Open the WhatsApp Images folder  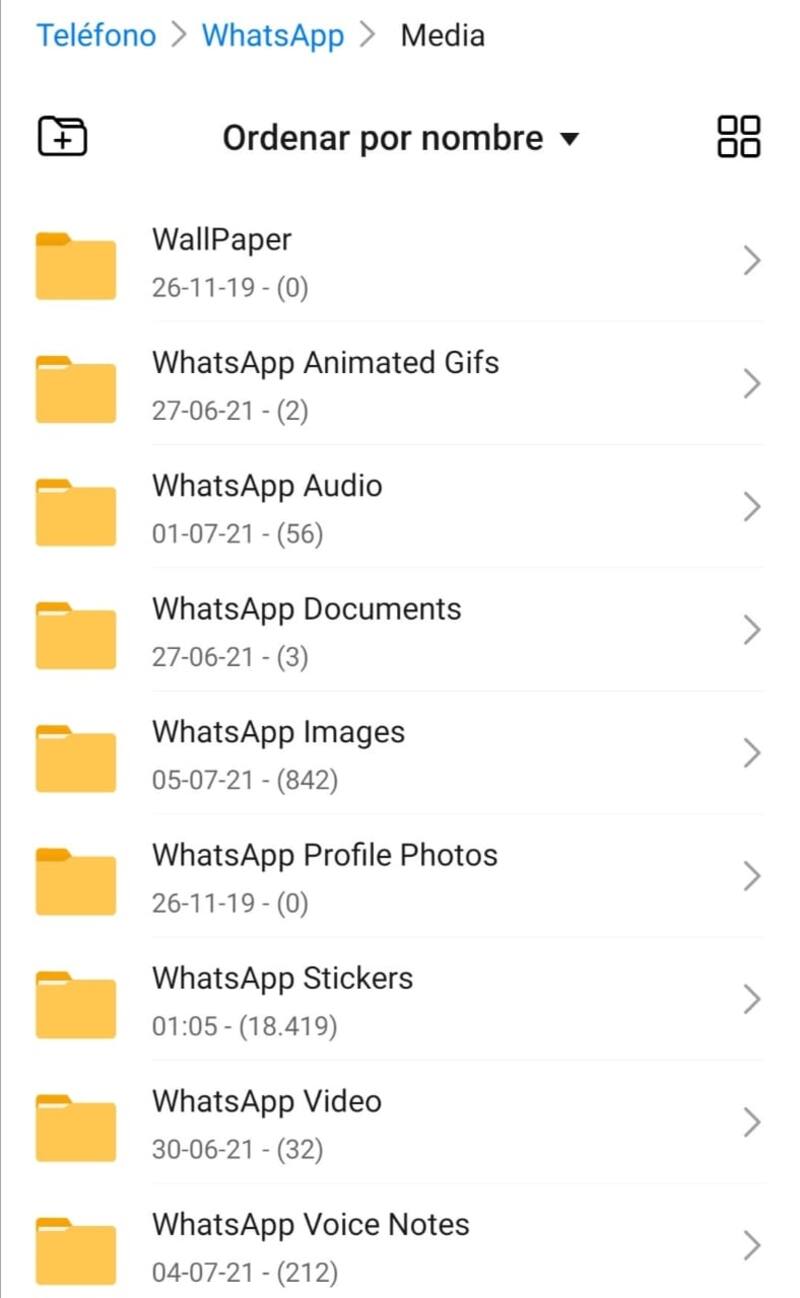(400, 754)
